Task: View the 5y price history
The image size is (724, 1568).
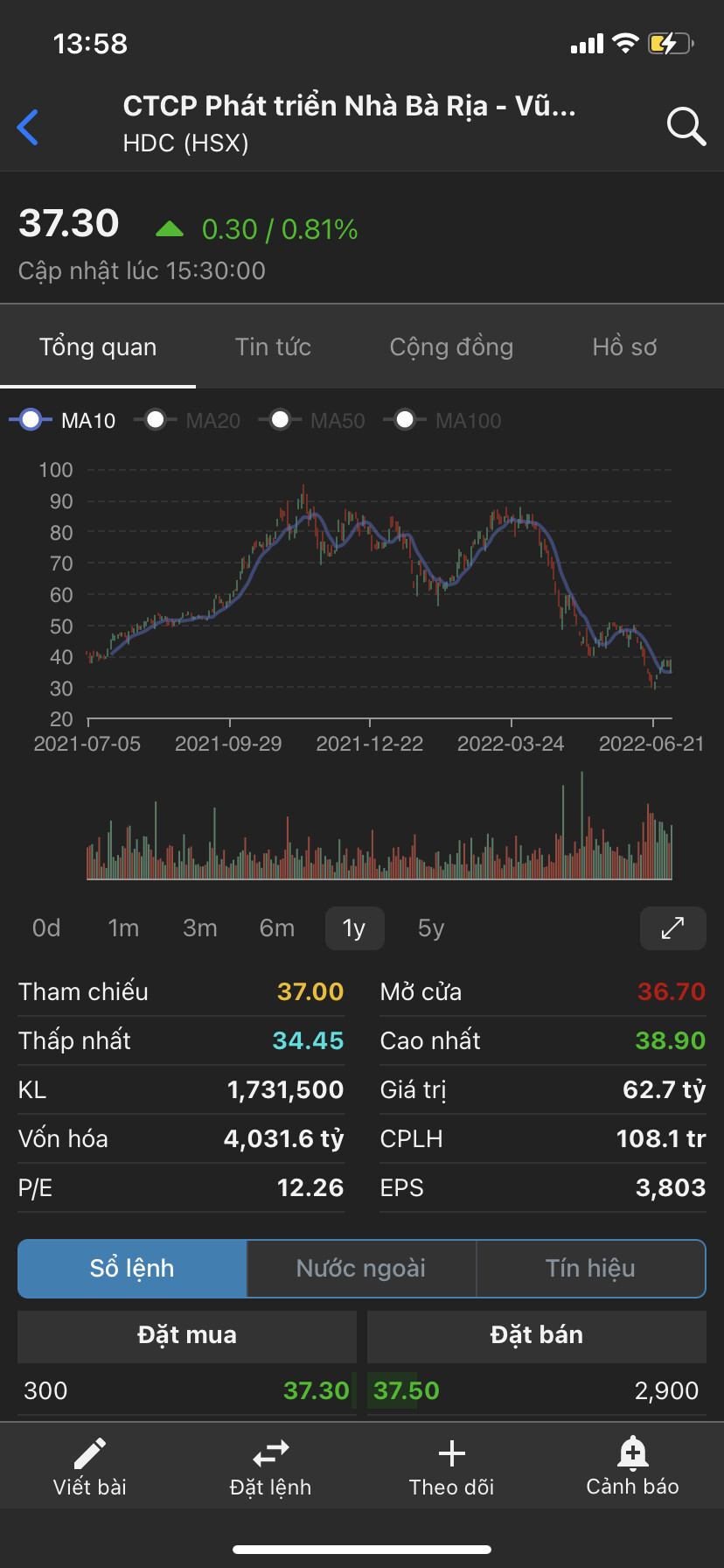Action: coord(431,928)
